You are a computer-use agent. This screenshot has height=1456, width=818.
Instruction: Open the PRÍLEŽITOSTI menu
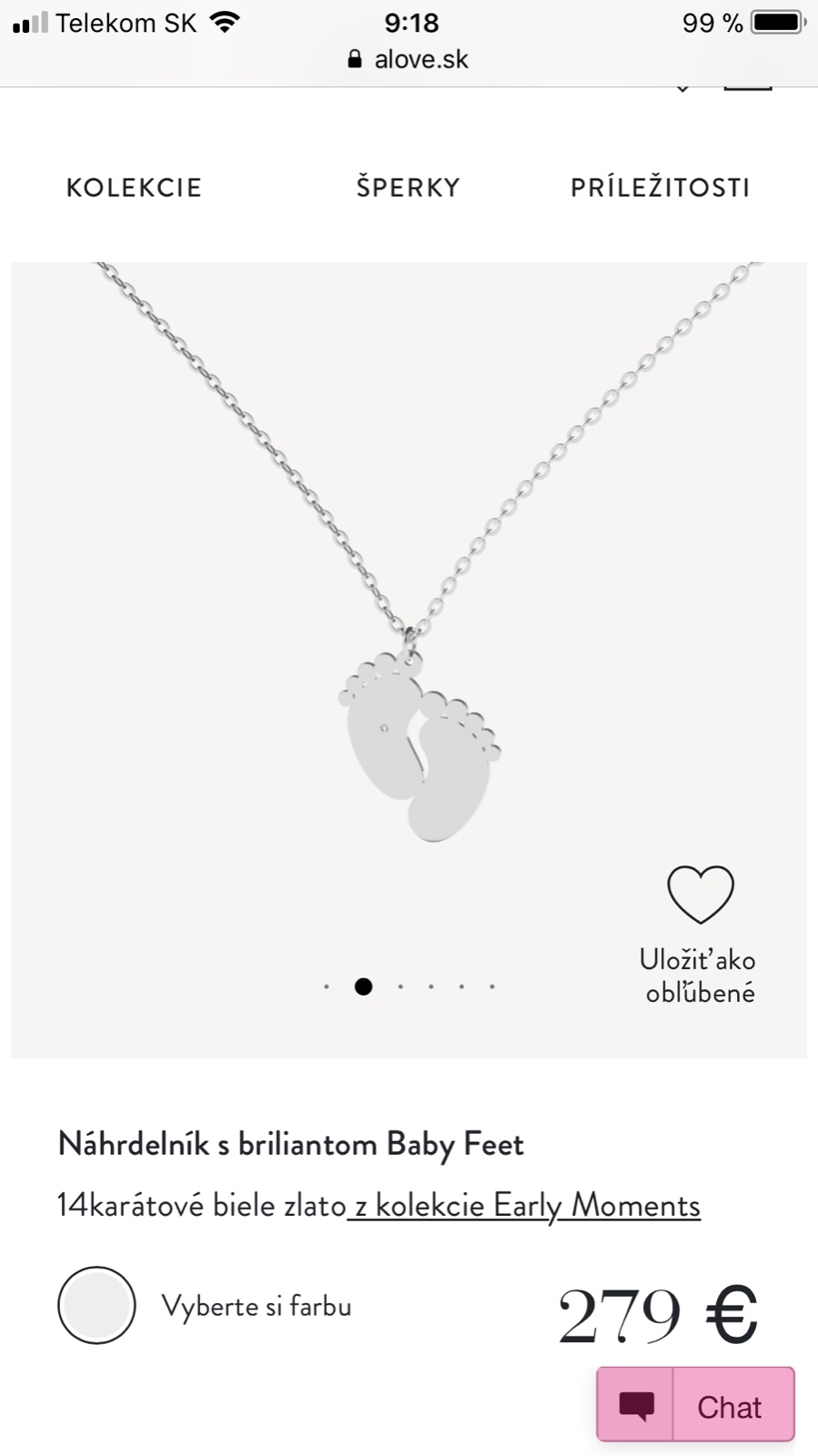[660, 187]
